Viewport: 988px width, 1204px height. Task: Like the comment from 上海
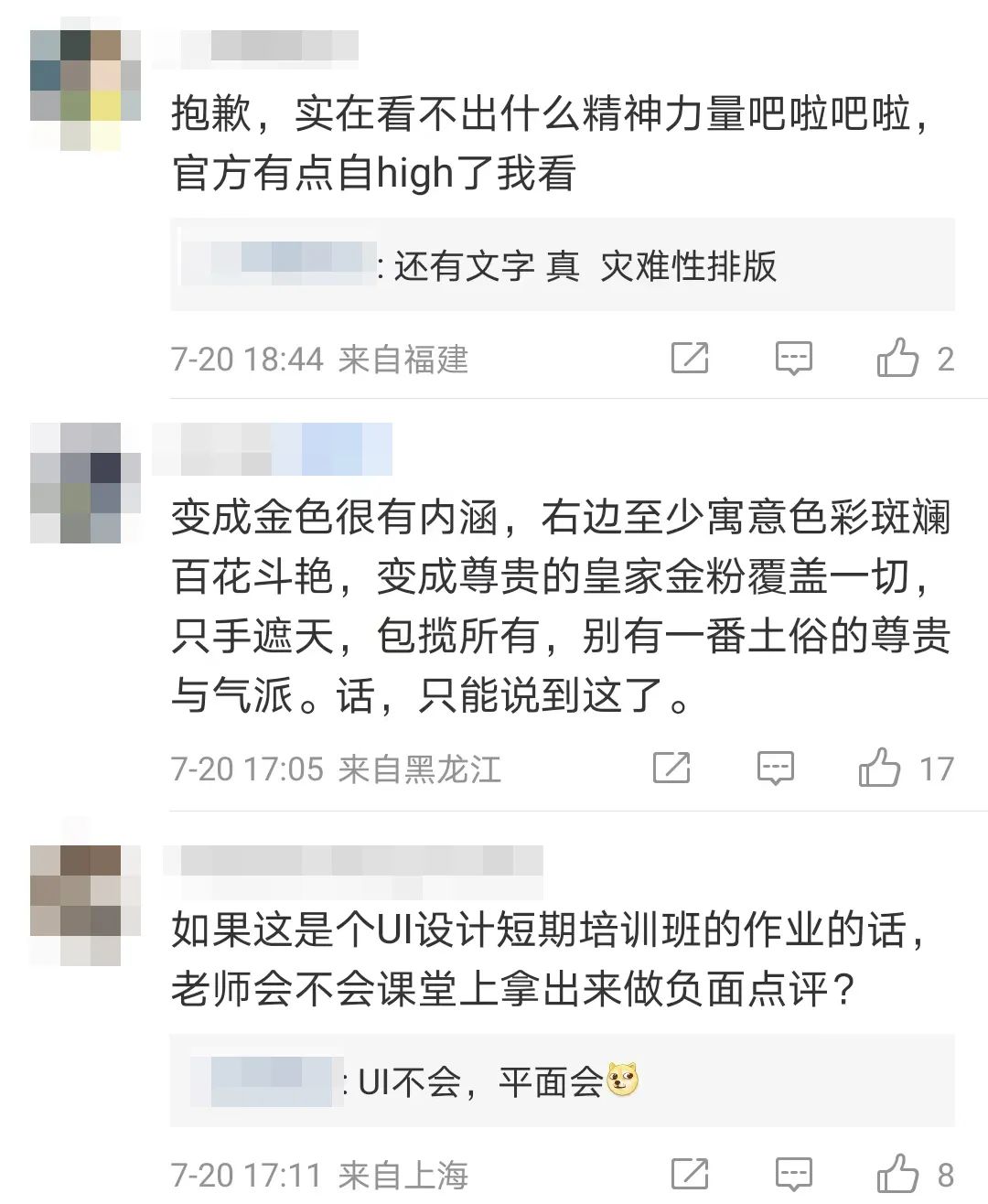coord(897,1174)
